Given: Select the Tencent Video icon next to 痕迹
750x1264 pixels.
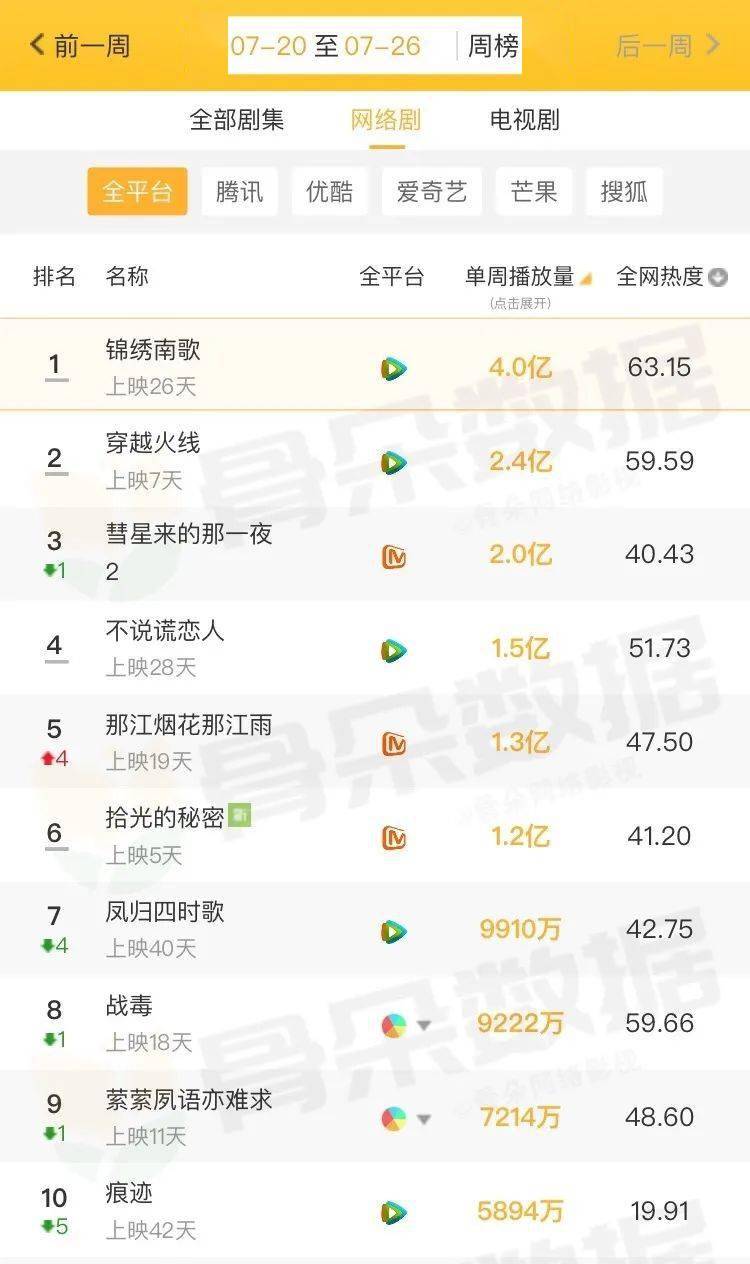Looking at the screenshot, I should click(x=394, y=1211).
